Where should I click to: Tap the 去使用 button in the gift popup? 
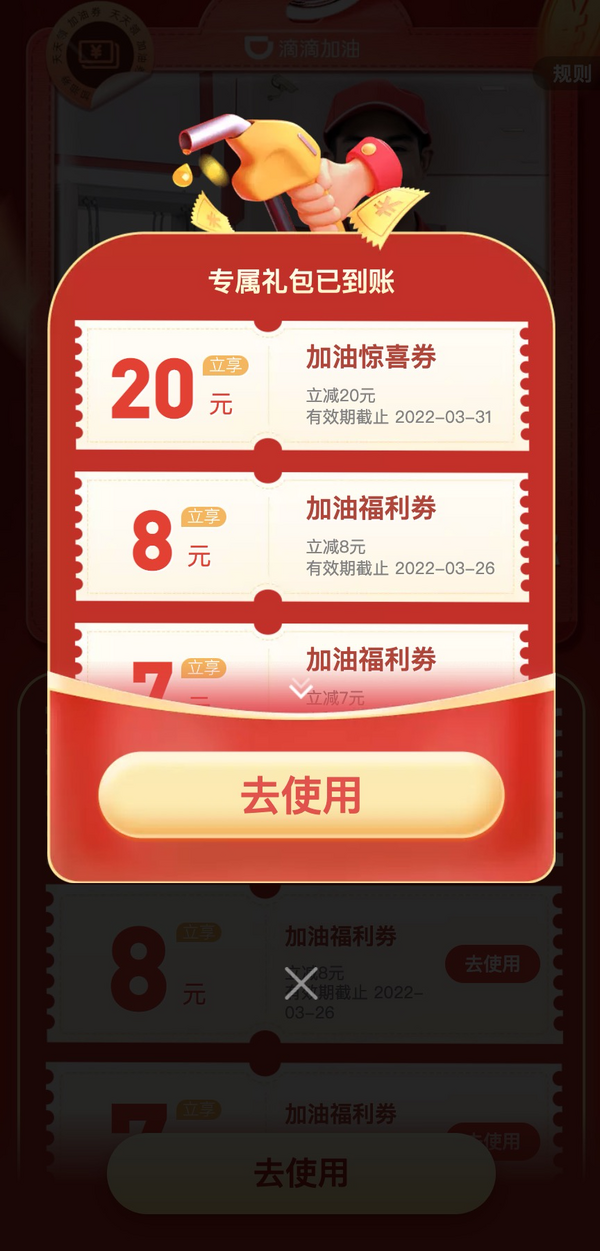(301, 795)
